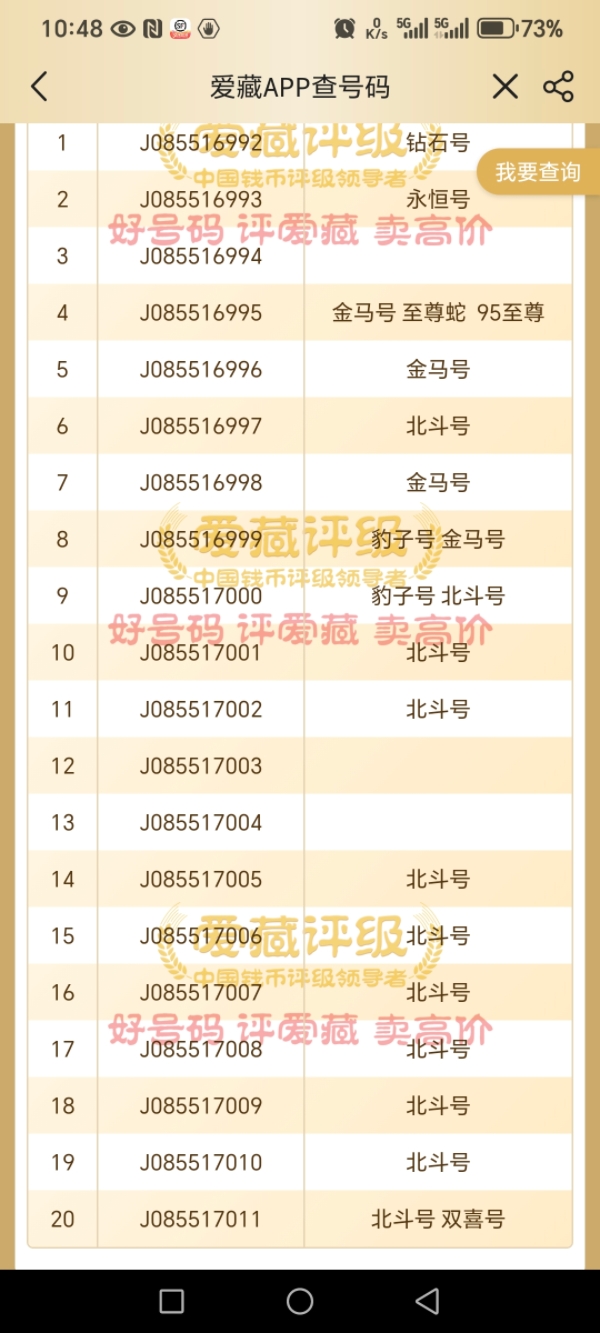Go back using the top-left arrow
Image resolution: width=600 pixels, height=1333 pixels.
(39, 87)
